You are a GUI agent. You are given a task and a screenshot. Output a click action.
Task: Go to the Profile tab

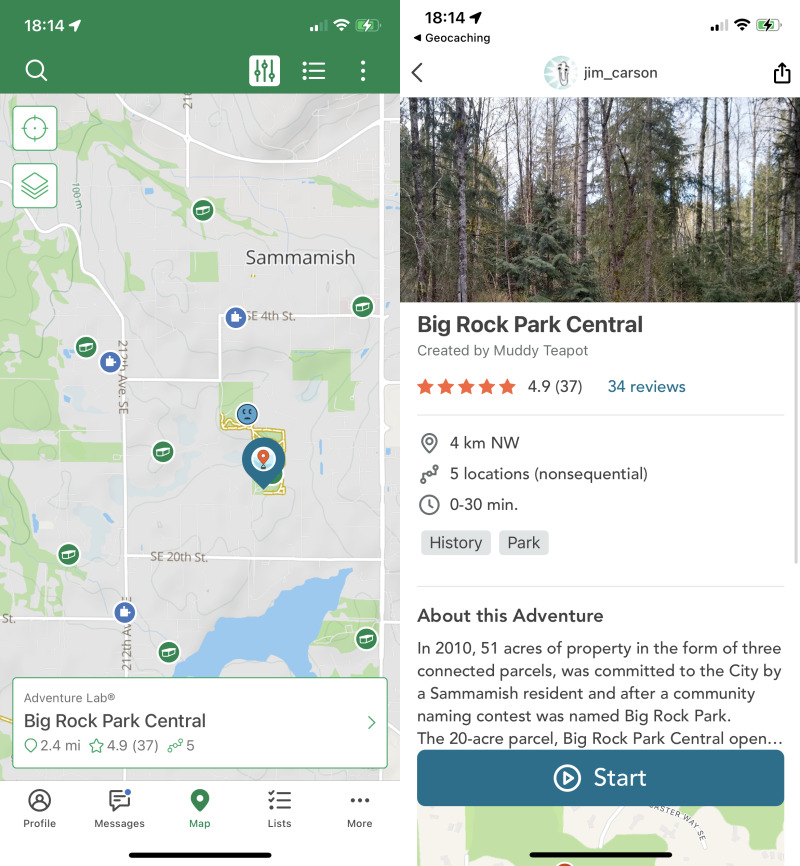pyautogui.click(x=40, y=808)
